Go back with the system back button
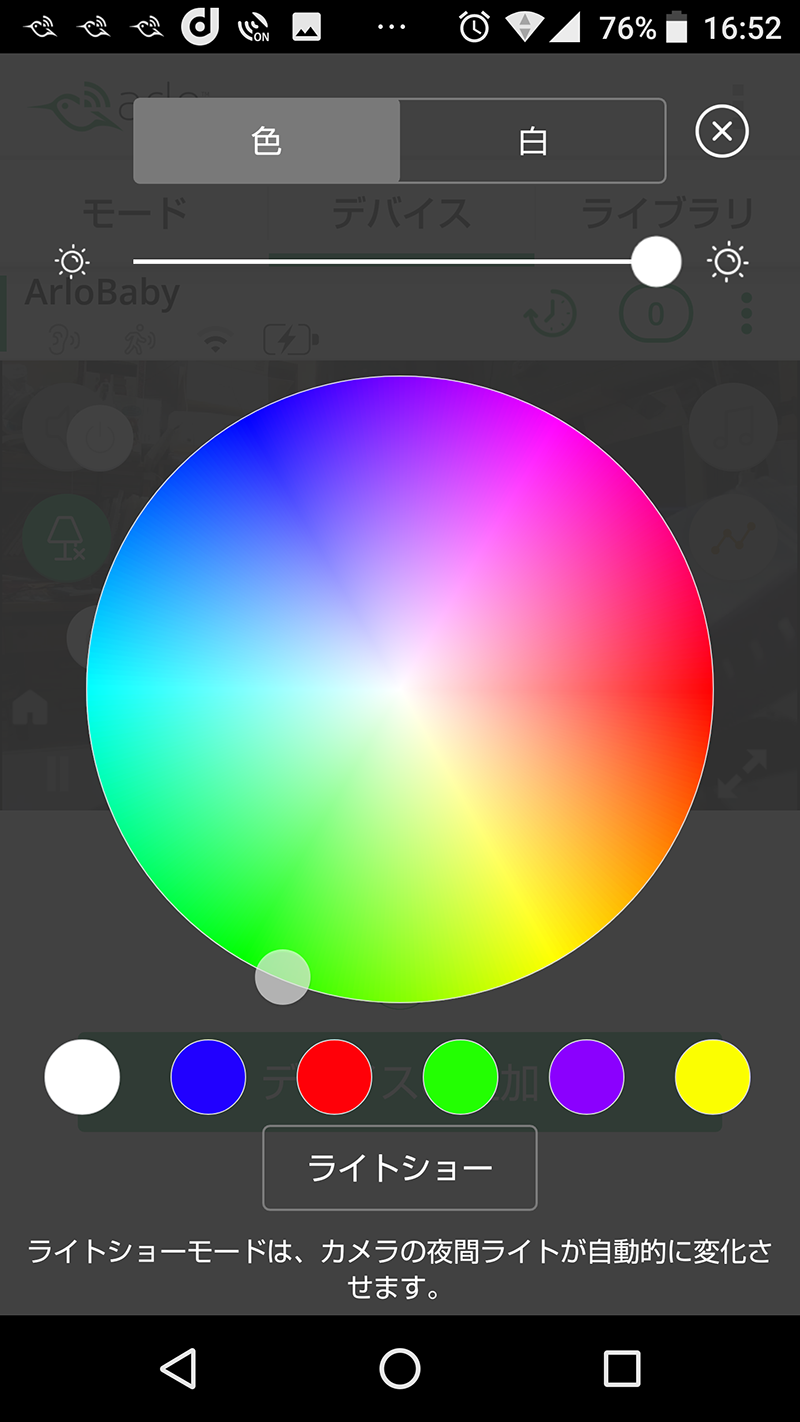This screenshot has height=1422, width=800. point(178,1368)
